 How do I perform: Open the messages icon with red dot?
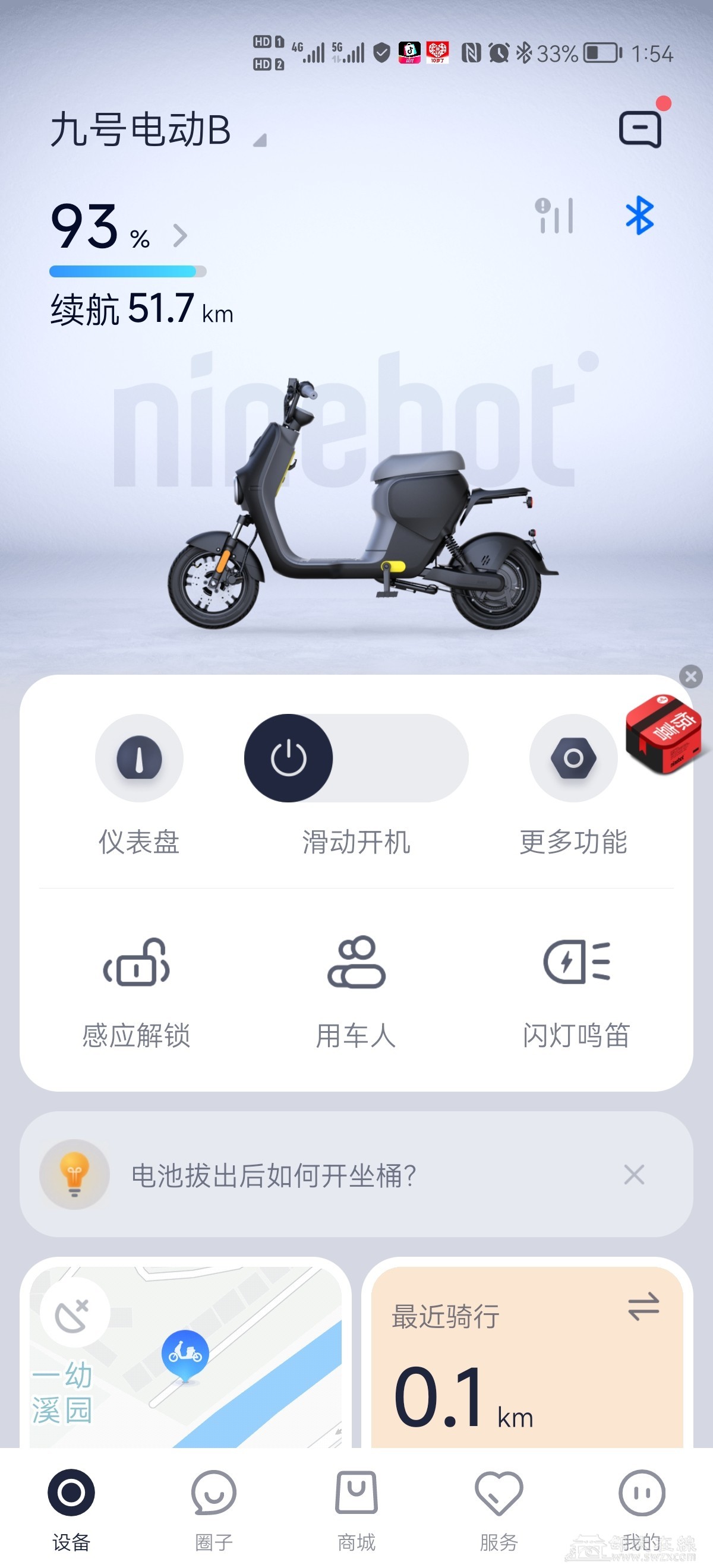click(639, 128)
